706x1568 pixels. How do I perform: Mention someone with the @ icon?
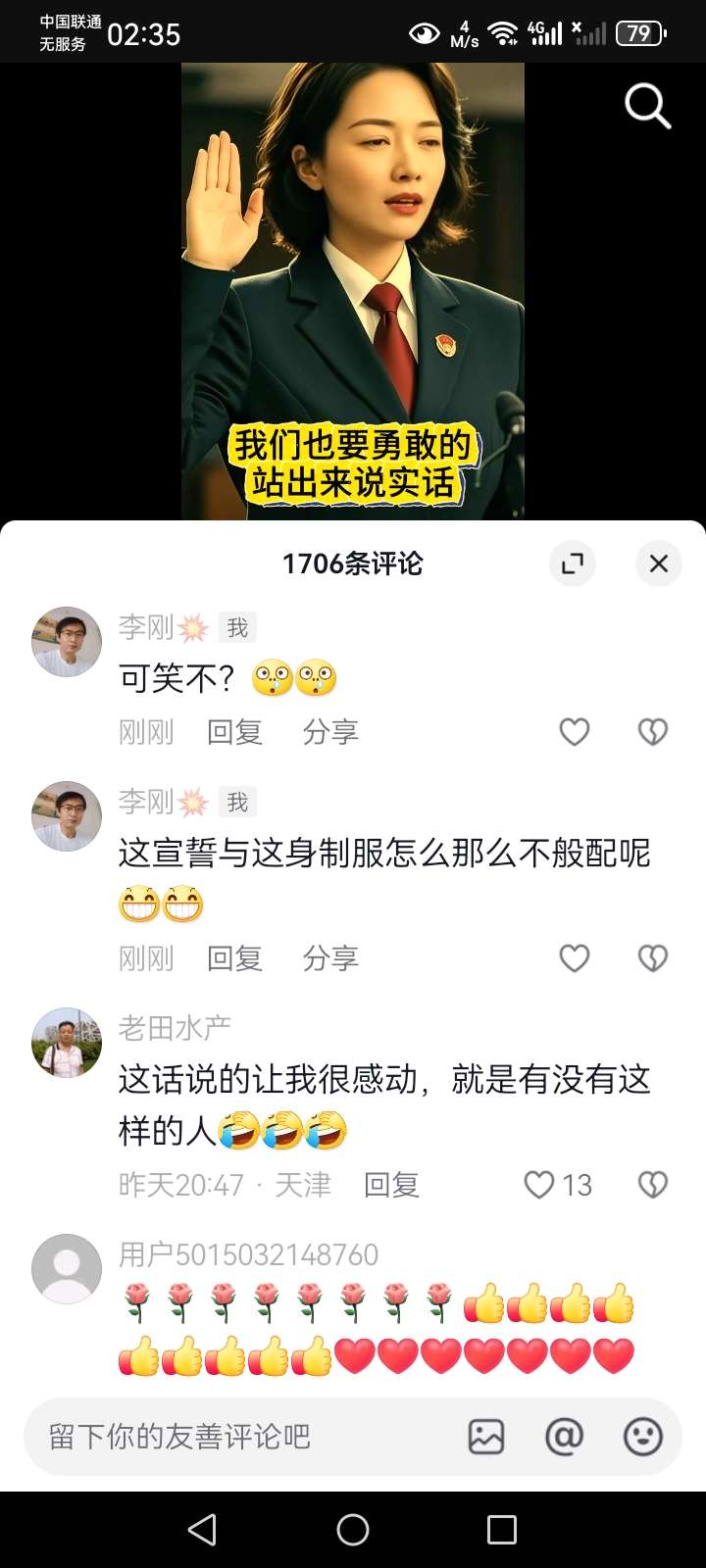click(x=564, y=1437)
